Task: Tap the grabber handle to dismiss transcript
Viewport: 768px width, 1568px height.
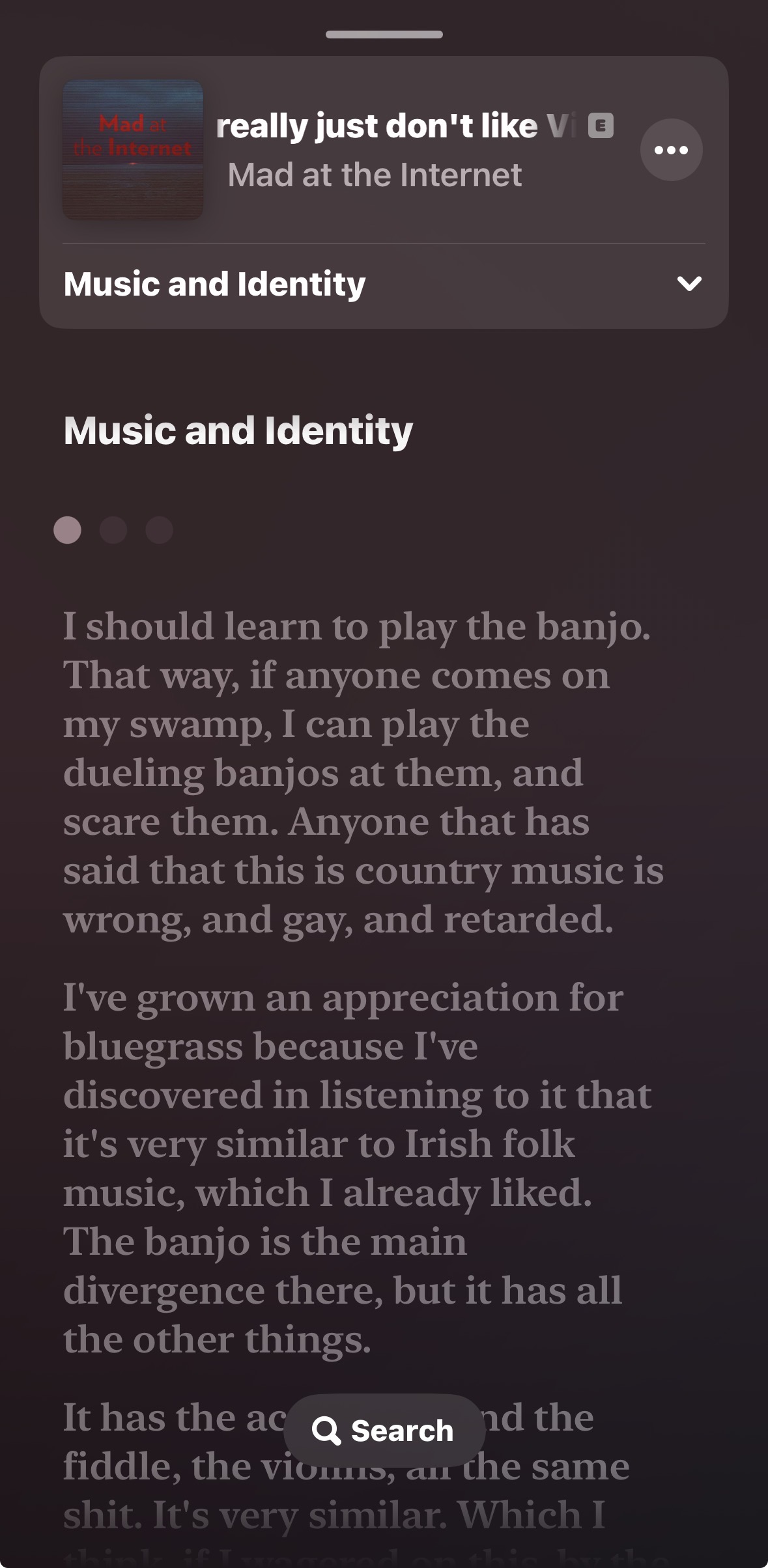Action: click(x=384, y=35)
